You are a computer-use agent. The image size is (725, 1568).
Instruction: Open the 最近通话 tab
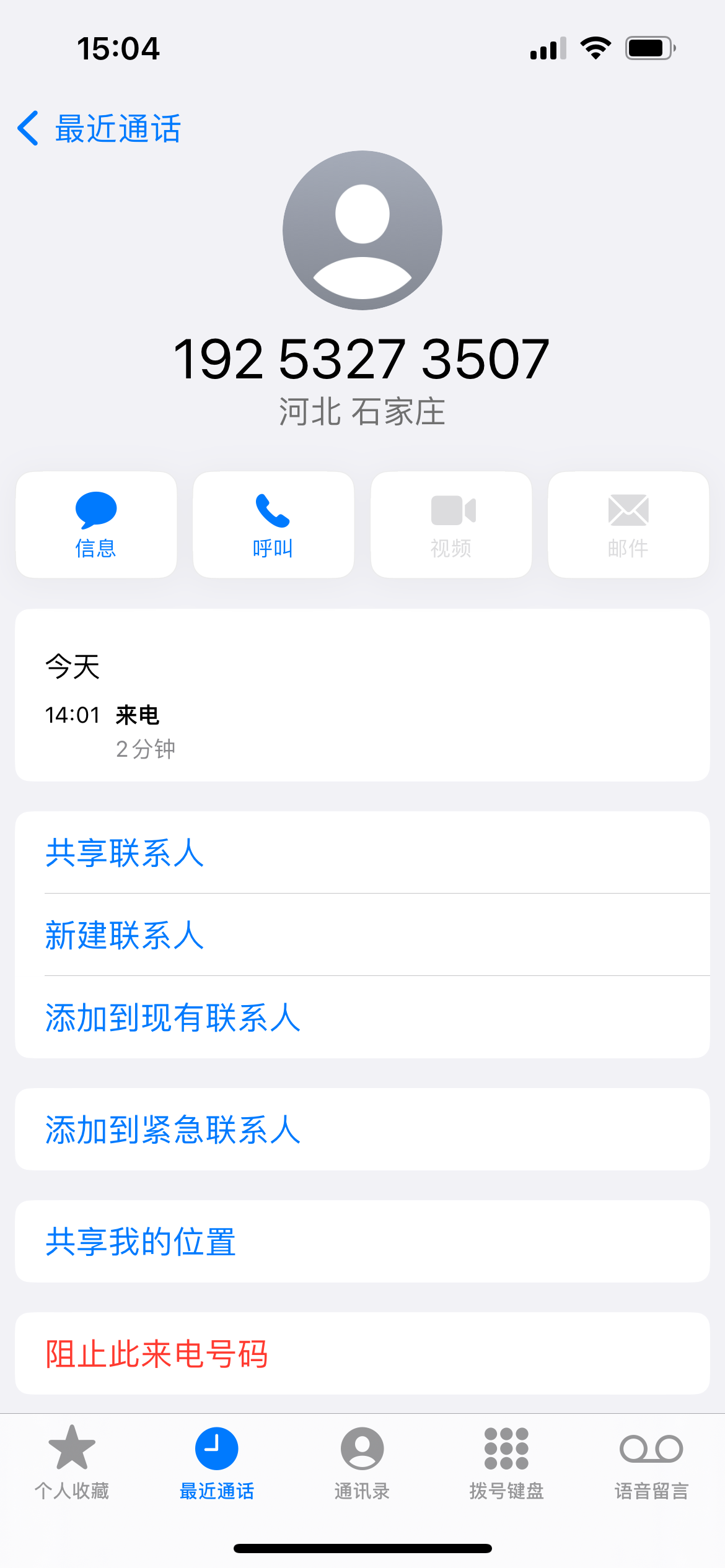[x=217, y=1463]
